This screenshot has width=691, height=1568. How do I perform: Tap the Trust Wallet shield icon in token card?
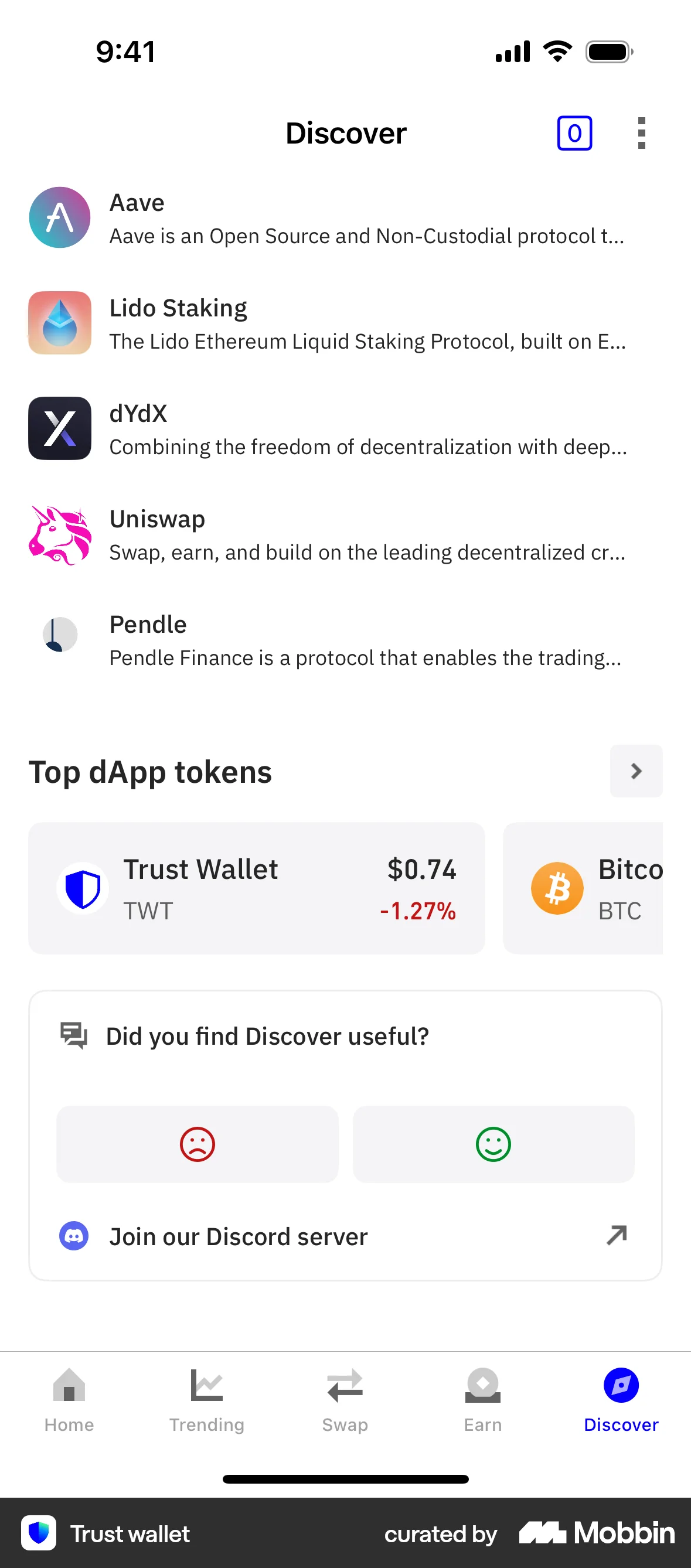coord(83,888)
